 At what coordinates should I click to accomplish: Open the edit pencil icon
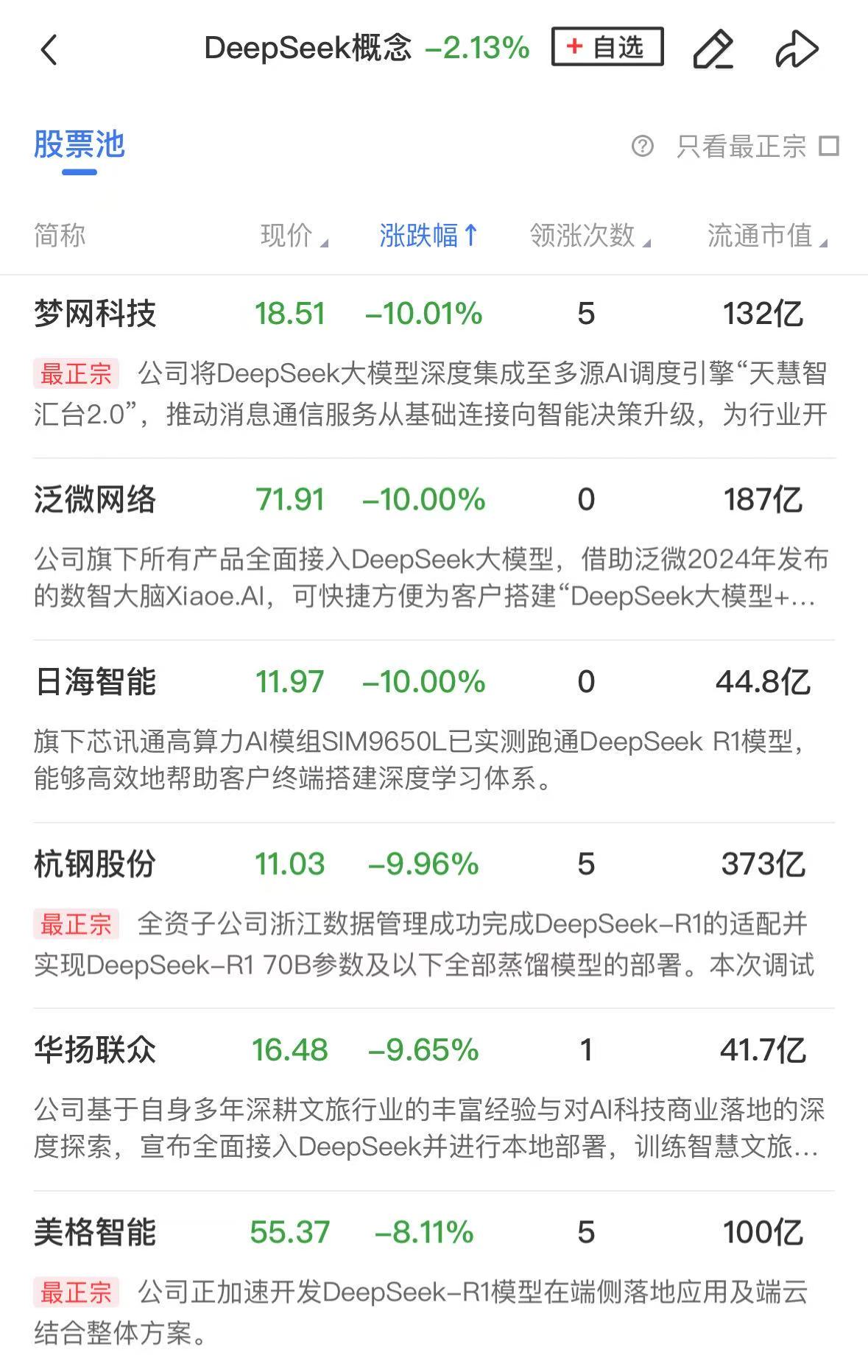point(713,49)
